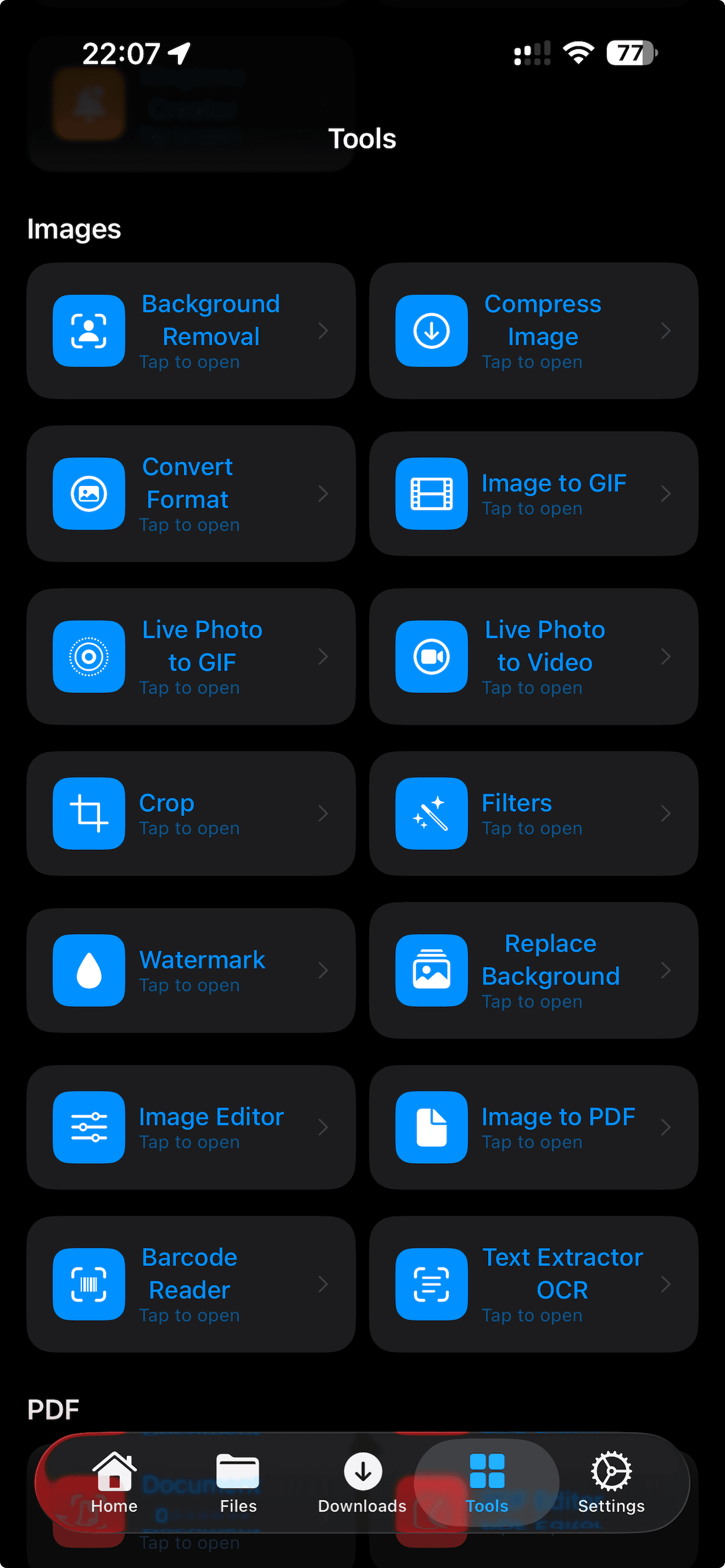The width and height of the screenshot is (725, 1568).
Task: Select the Background Removal tool icon
Action: pyautogui.click(x=89, y=331)
